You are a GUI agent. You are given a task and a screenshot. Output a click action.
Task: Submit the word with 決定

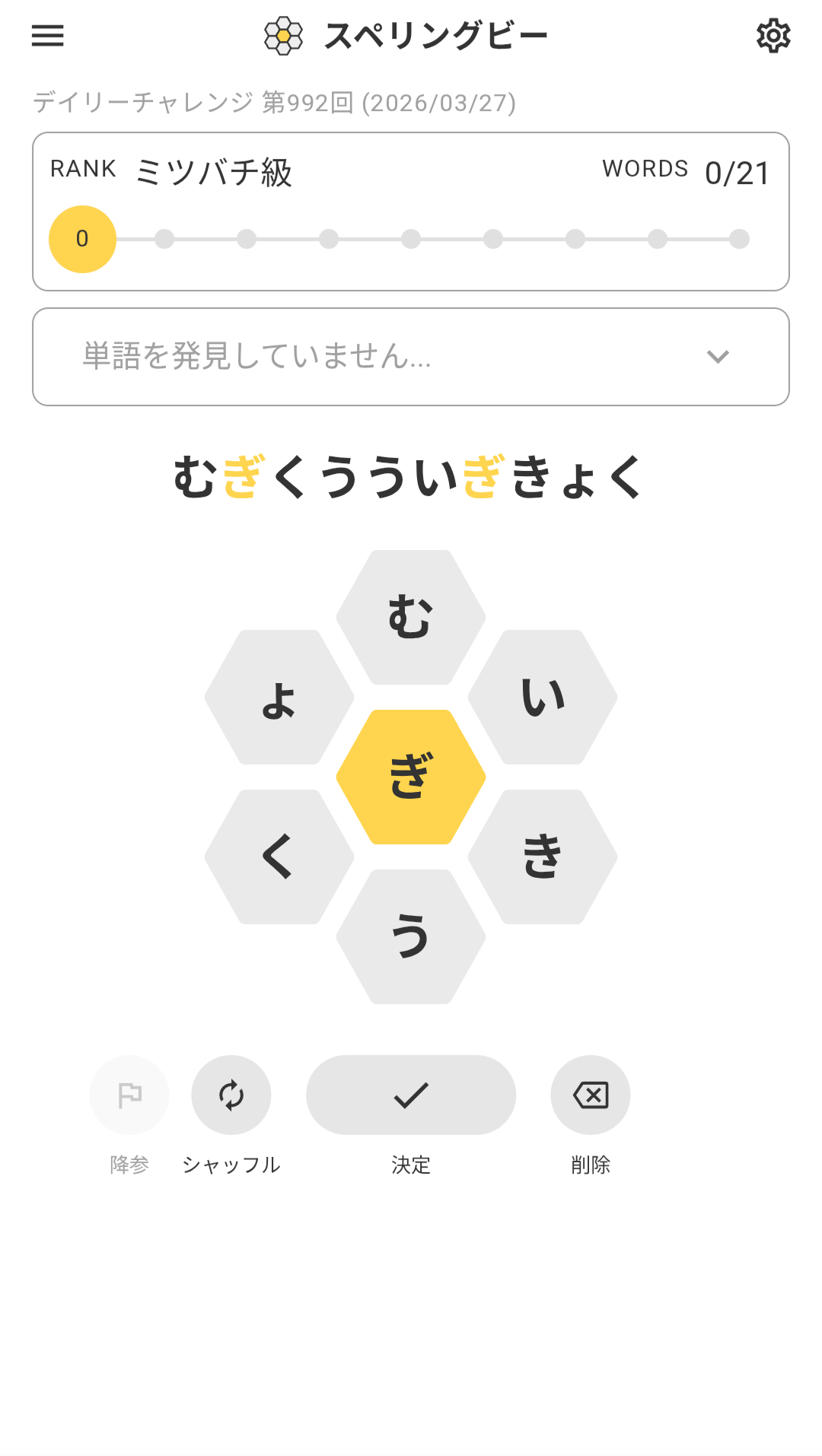[411, 1095]
